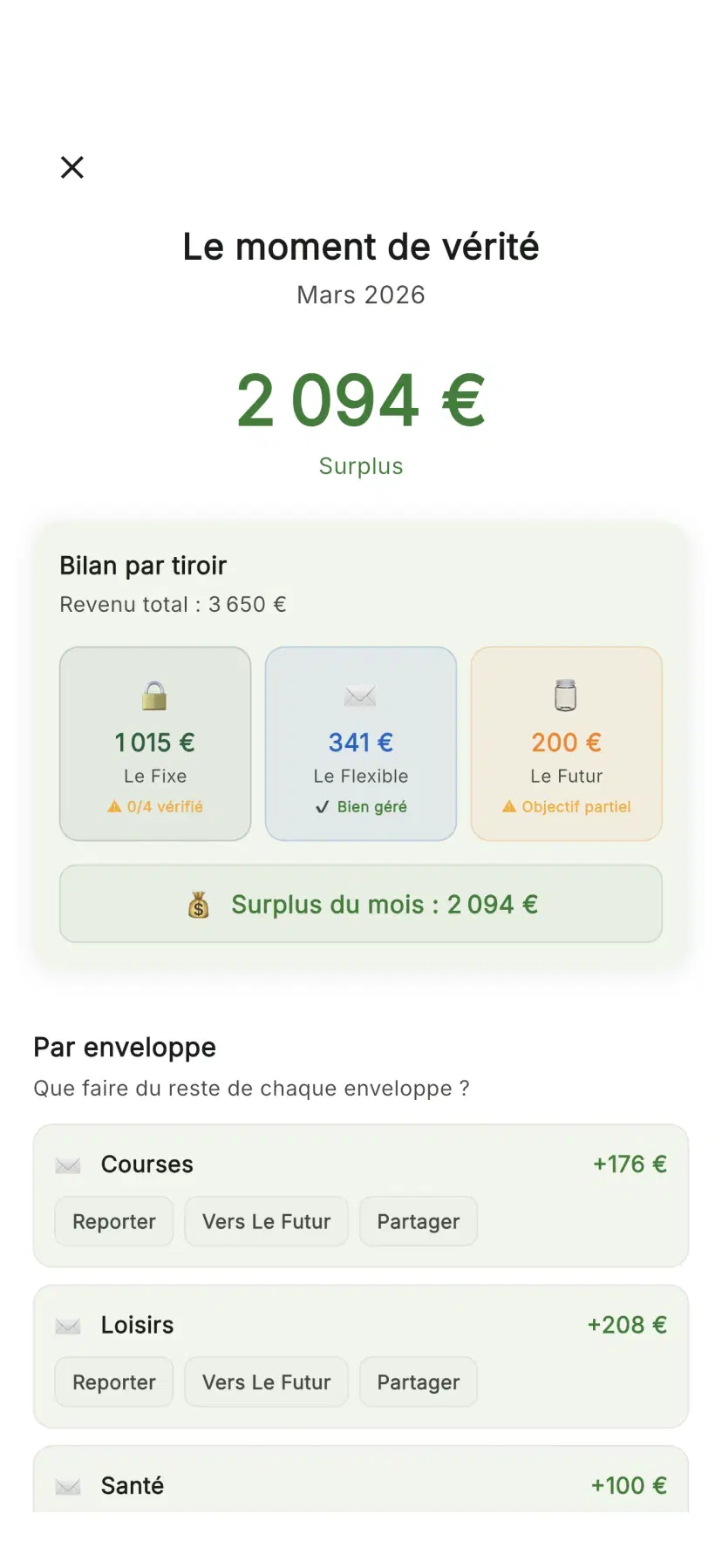
Task: Select the padlock icon on Le Fixe card
Action: pos(154,696)
